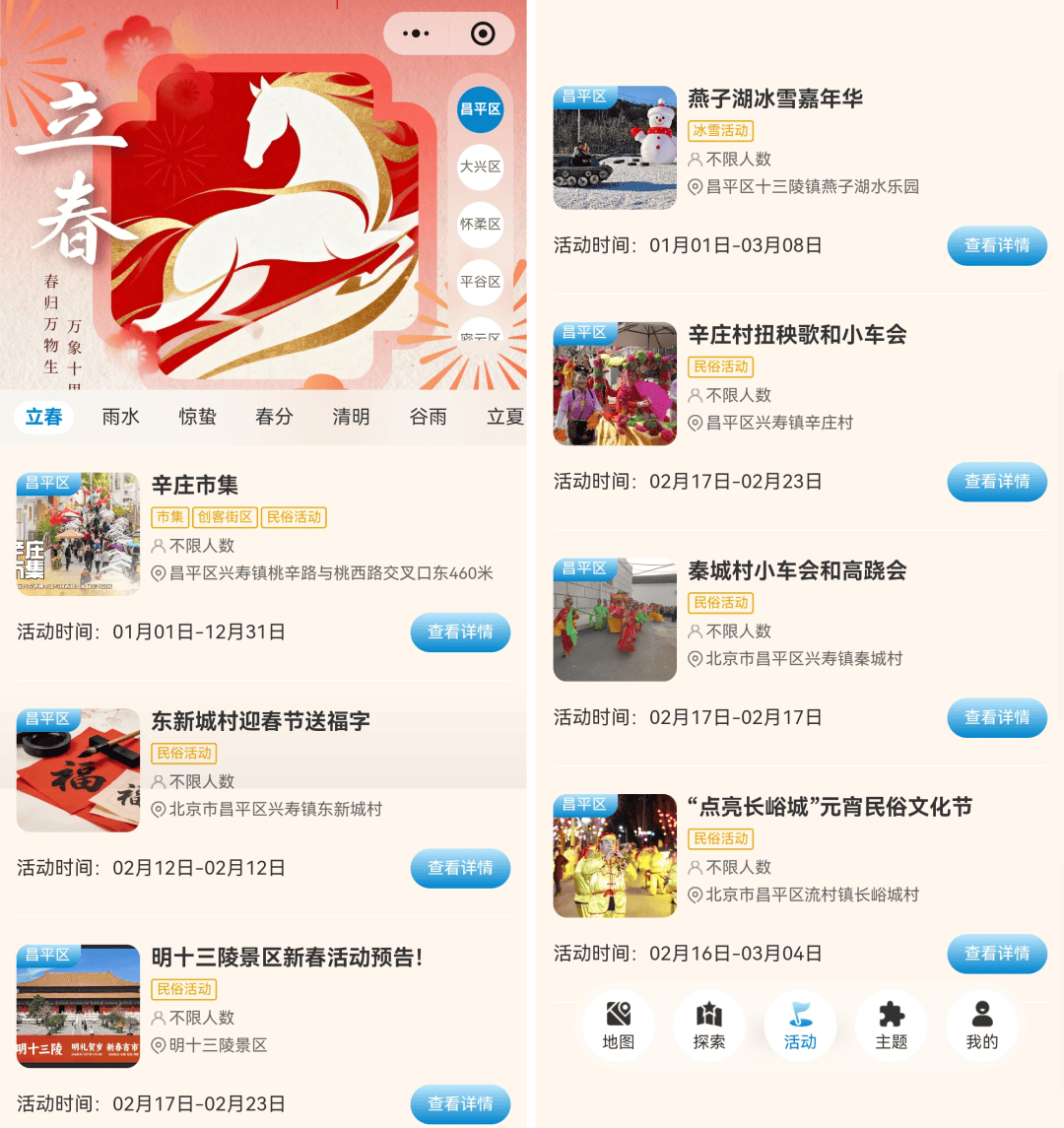This screenshot has height=1128, width=1064.
Task: Switch to the 雨水 solar term tab
Action: tap(120, 417)
